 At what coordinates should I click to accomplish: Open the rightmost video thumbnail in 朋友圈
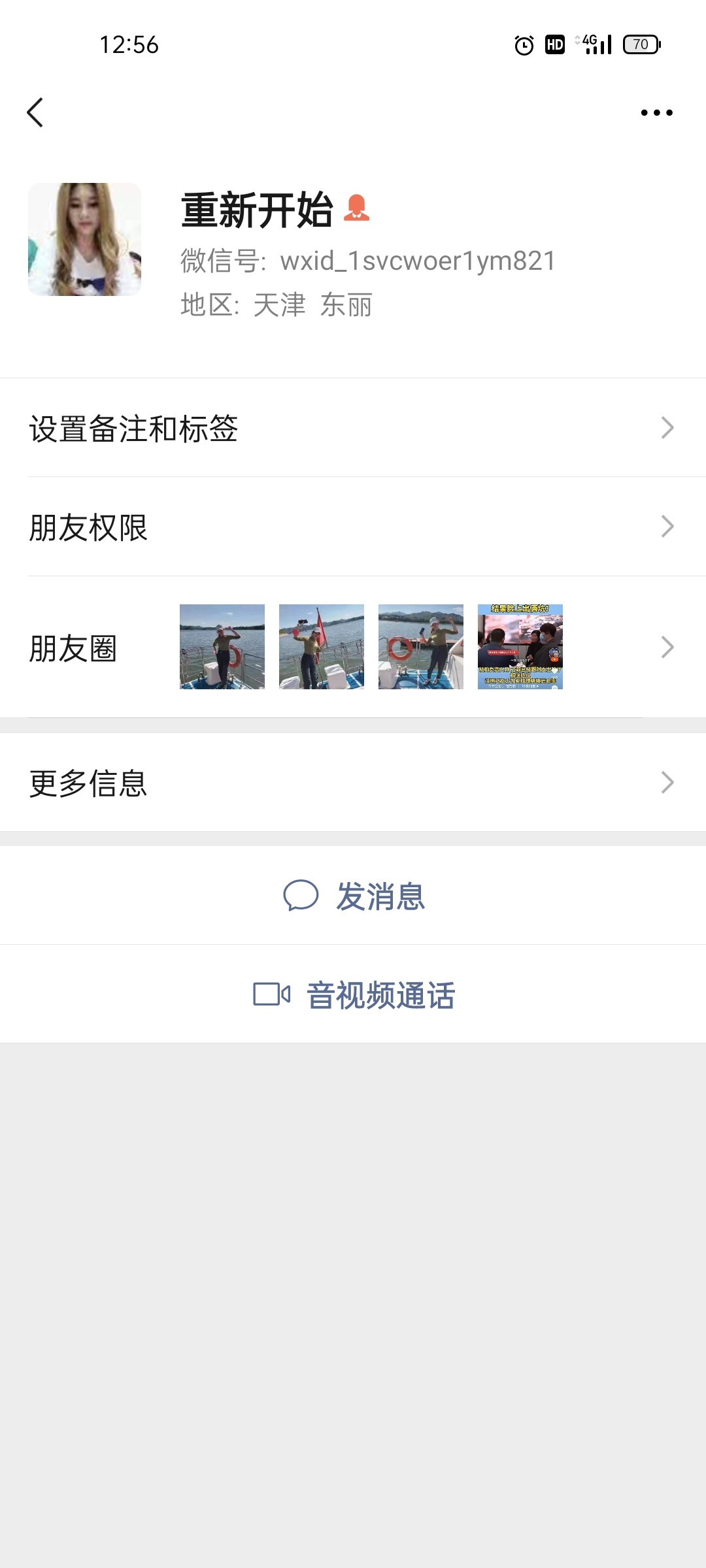[520, 647]
